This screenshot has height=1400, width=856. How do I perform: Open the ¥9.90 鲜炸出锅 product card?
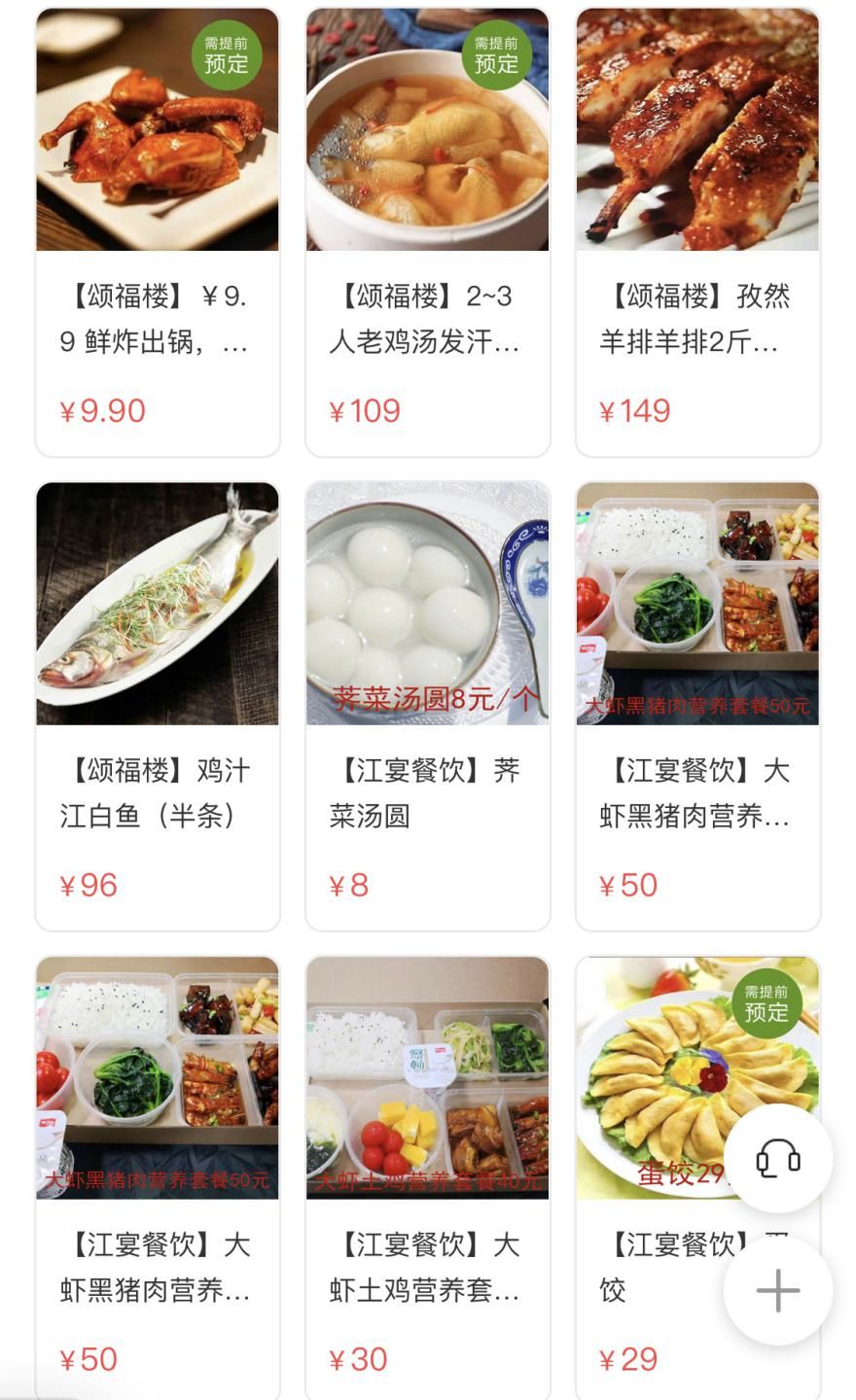(158, 233)
